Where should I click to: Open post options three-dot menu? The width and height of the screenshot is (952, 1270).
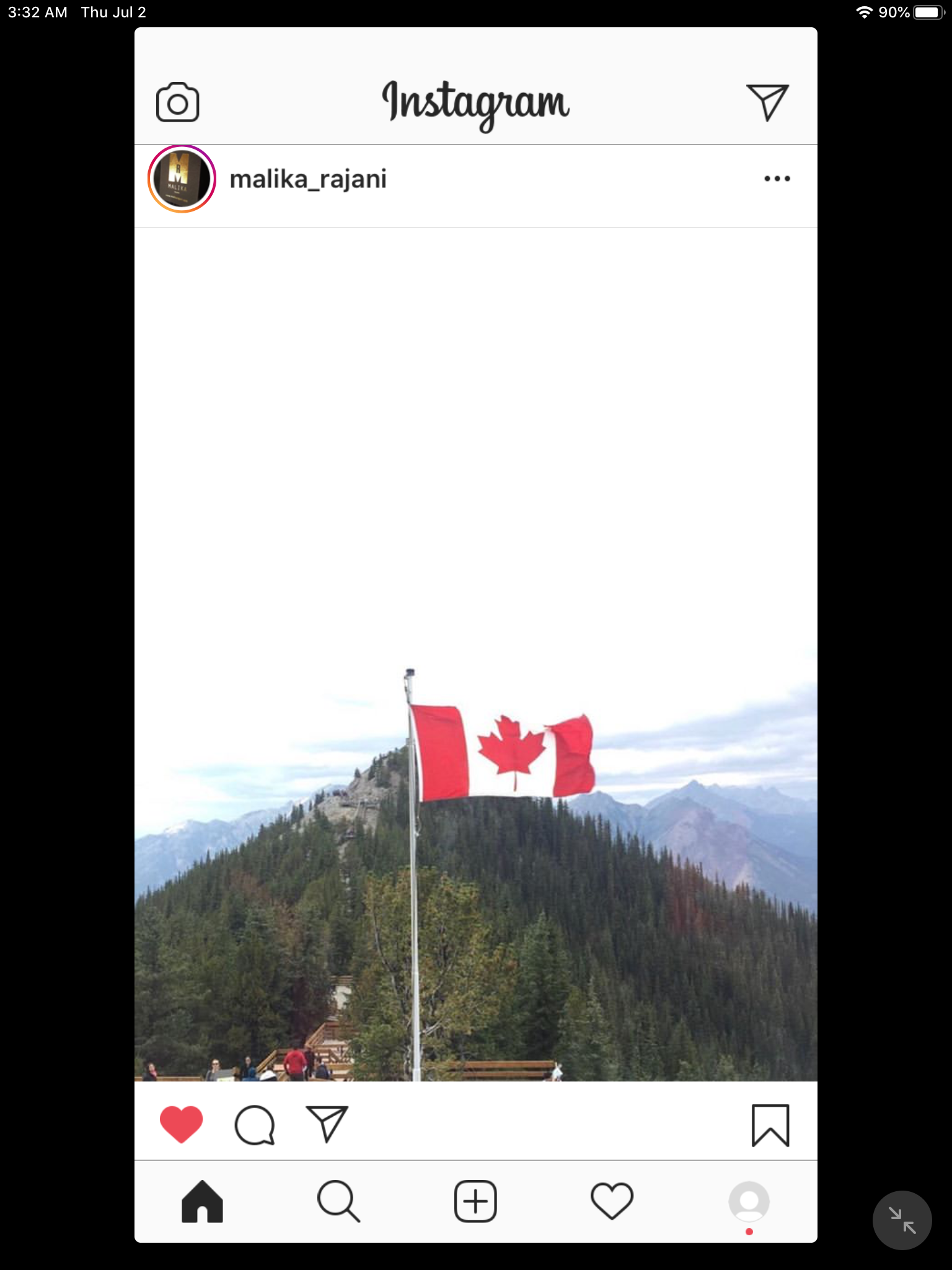(777, 179)
